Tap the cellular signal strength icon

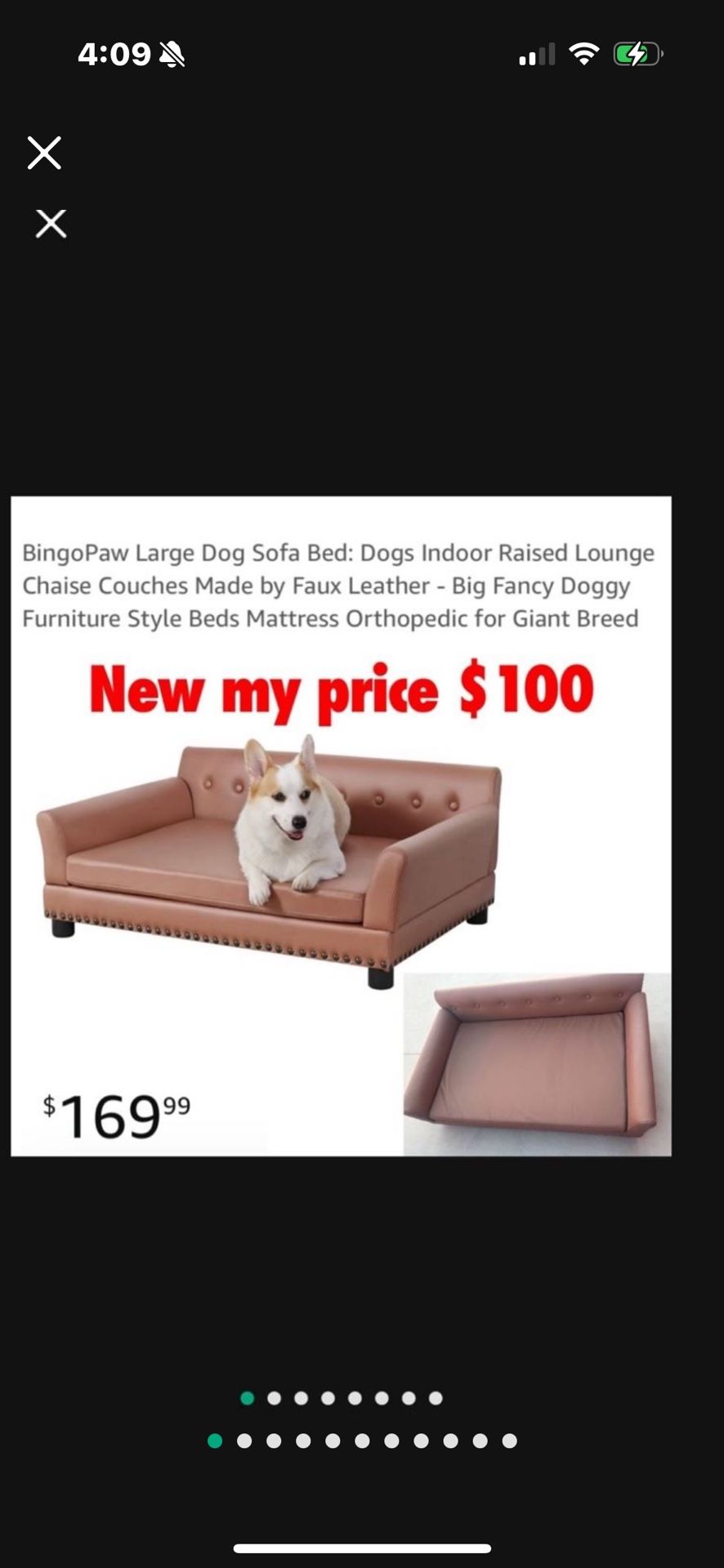[539, 54]
